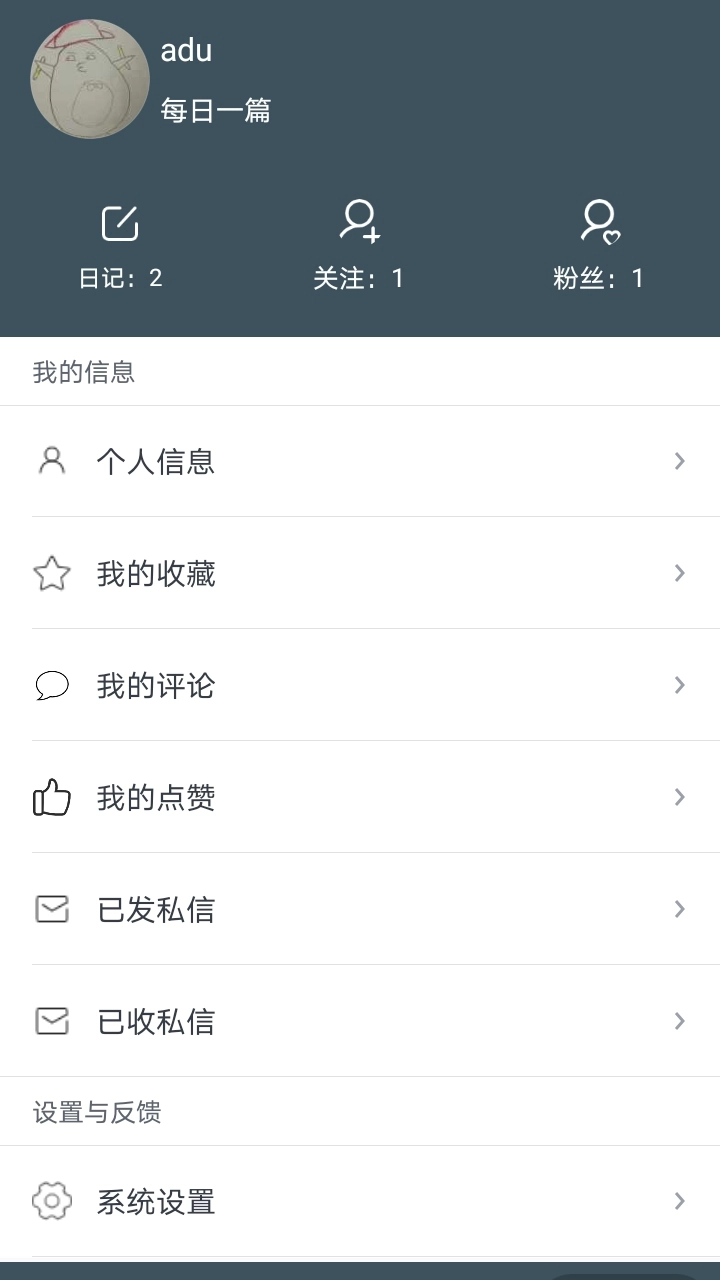Click the envelope icon beside 已发私信
The image size is (720, 1280).
(x=51, y=910)
